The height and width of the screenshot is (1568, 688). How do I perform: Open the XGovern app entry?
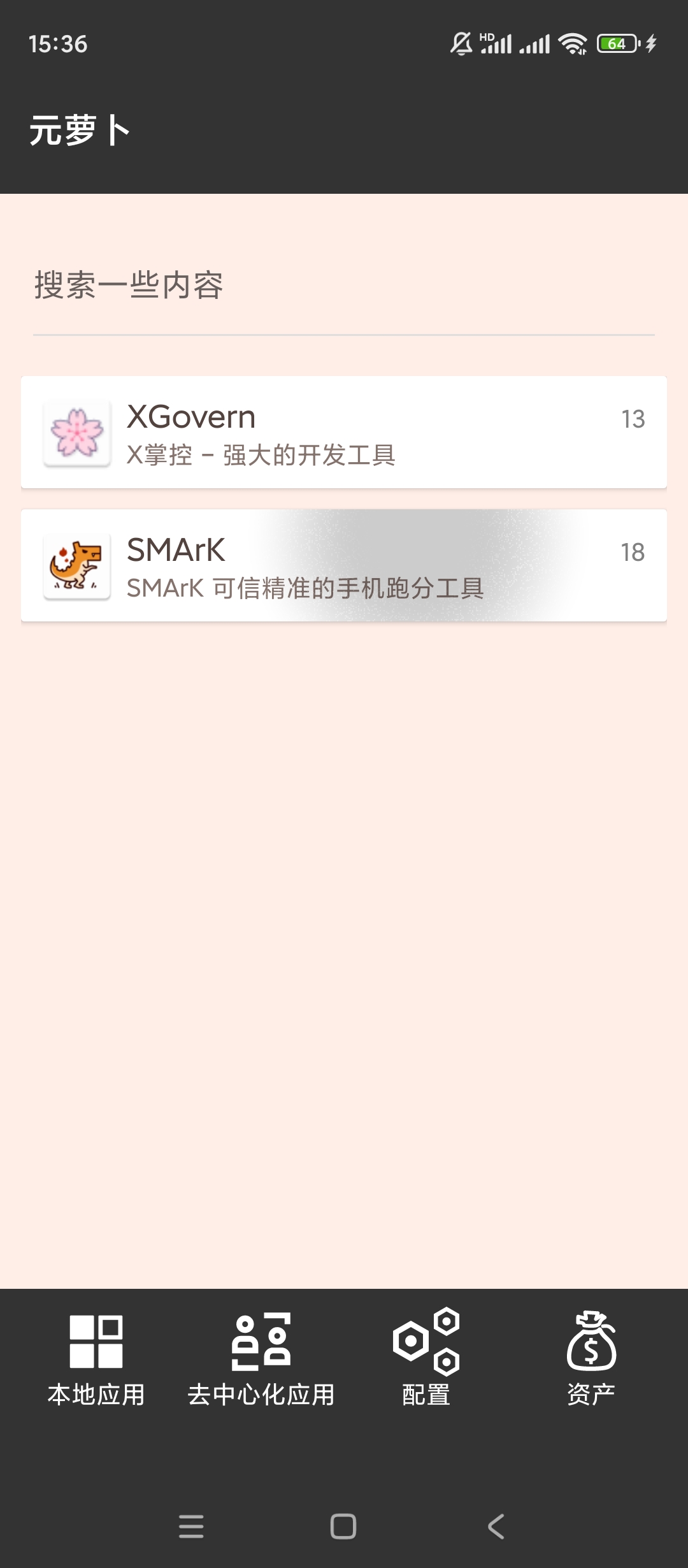coord(344,433)
